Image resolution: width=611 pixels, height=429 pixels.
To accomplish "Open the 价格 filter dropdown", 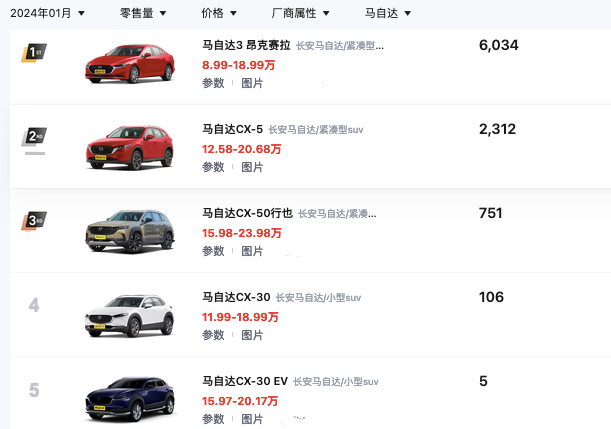I will [218, 13].
